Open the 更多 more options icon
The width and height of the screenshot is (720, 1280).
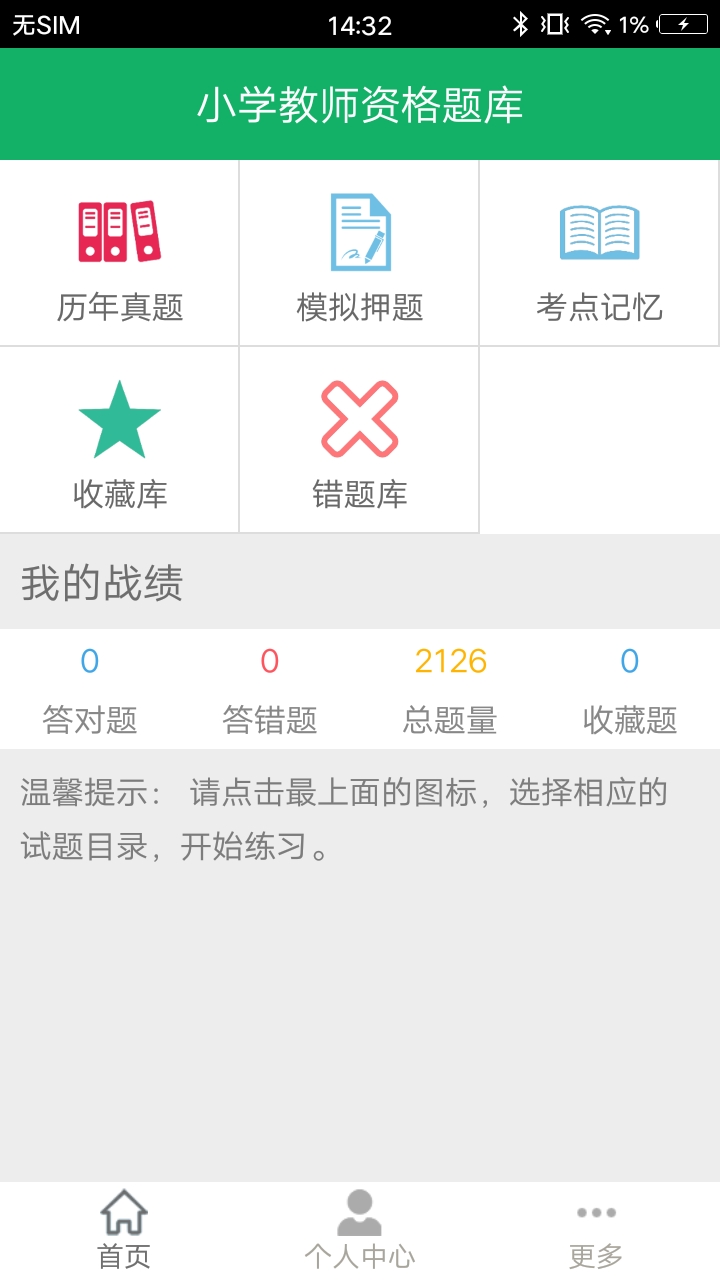point(596,1211)
